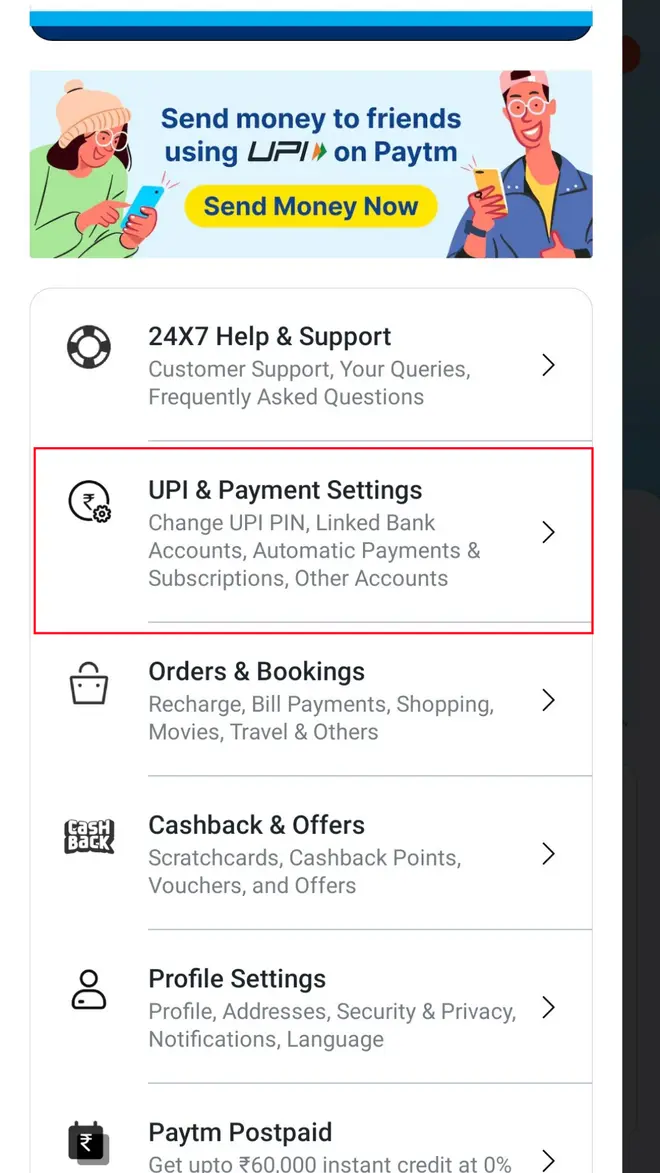Go to Orders & Bookings
660x1173 pixels.
point(310,700)
